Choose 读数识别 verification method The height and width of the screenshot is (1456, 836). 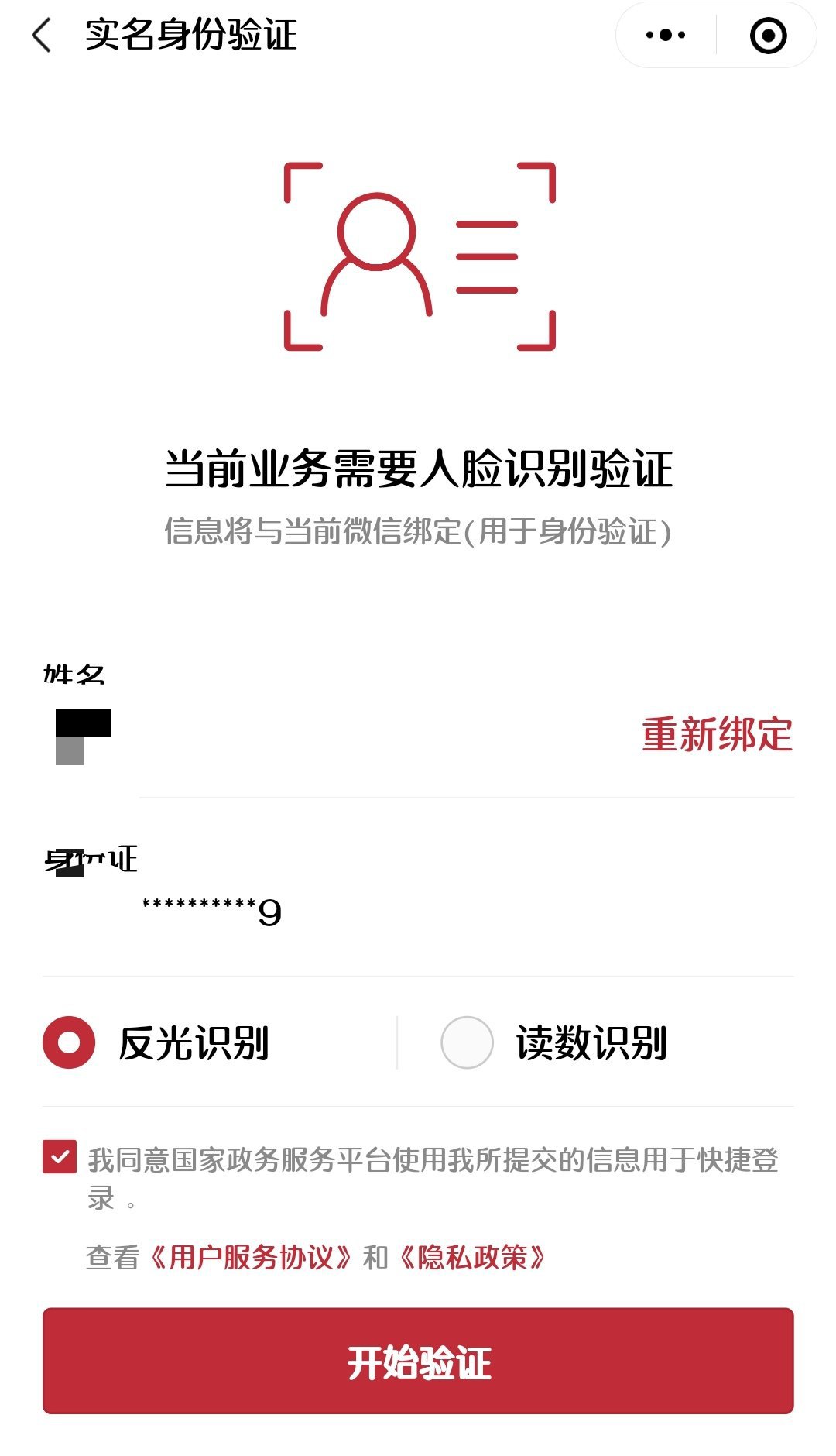(x=467, y=1042)
